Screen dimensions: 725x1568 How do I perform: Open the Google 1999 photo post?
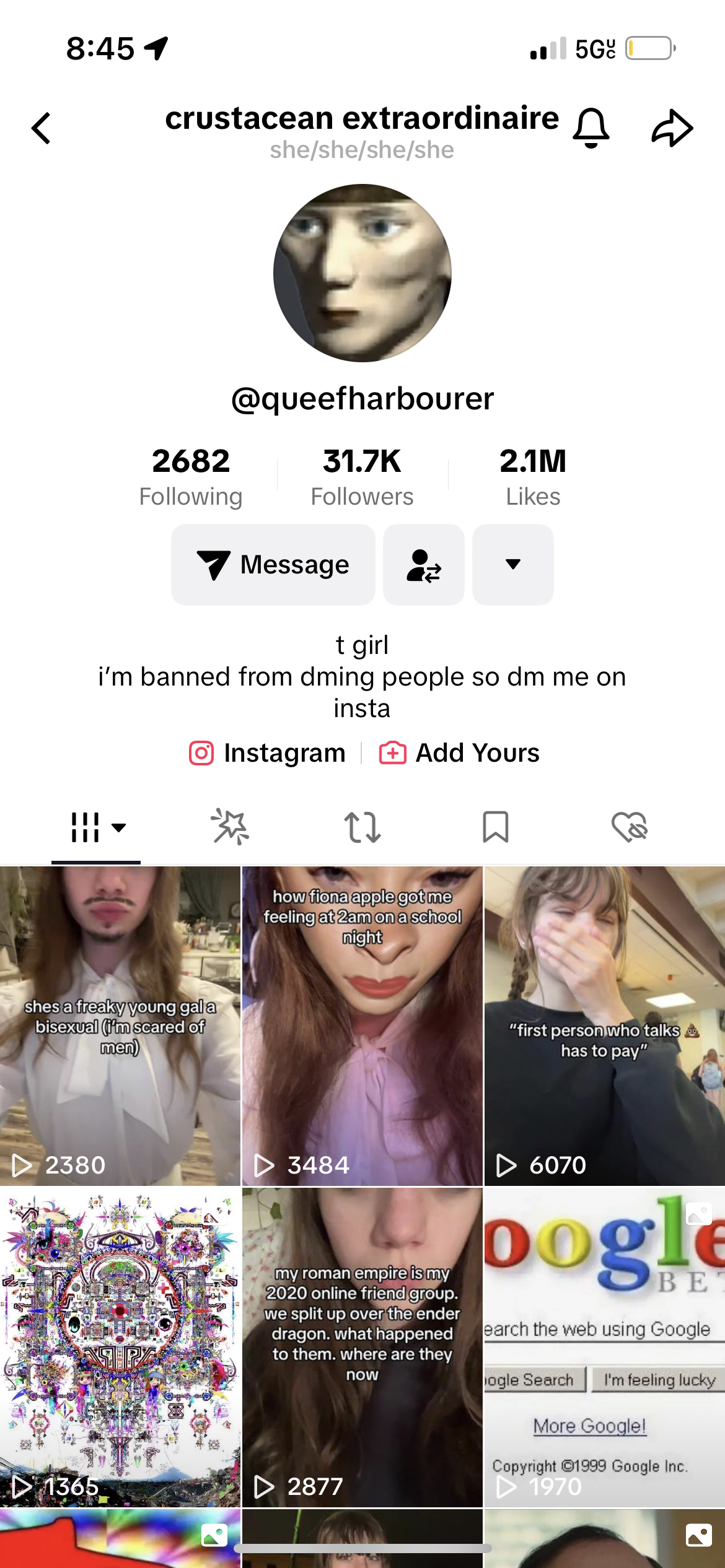[604, 1348]
